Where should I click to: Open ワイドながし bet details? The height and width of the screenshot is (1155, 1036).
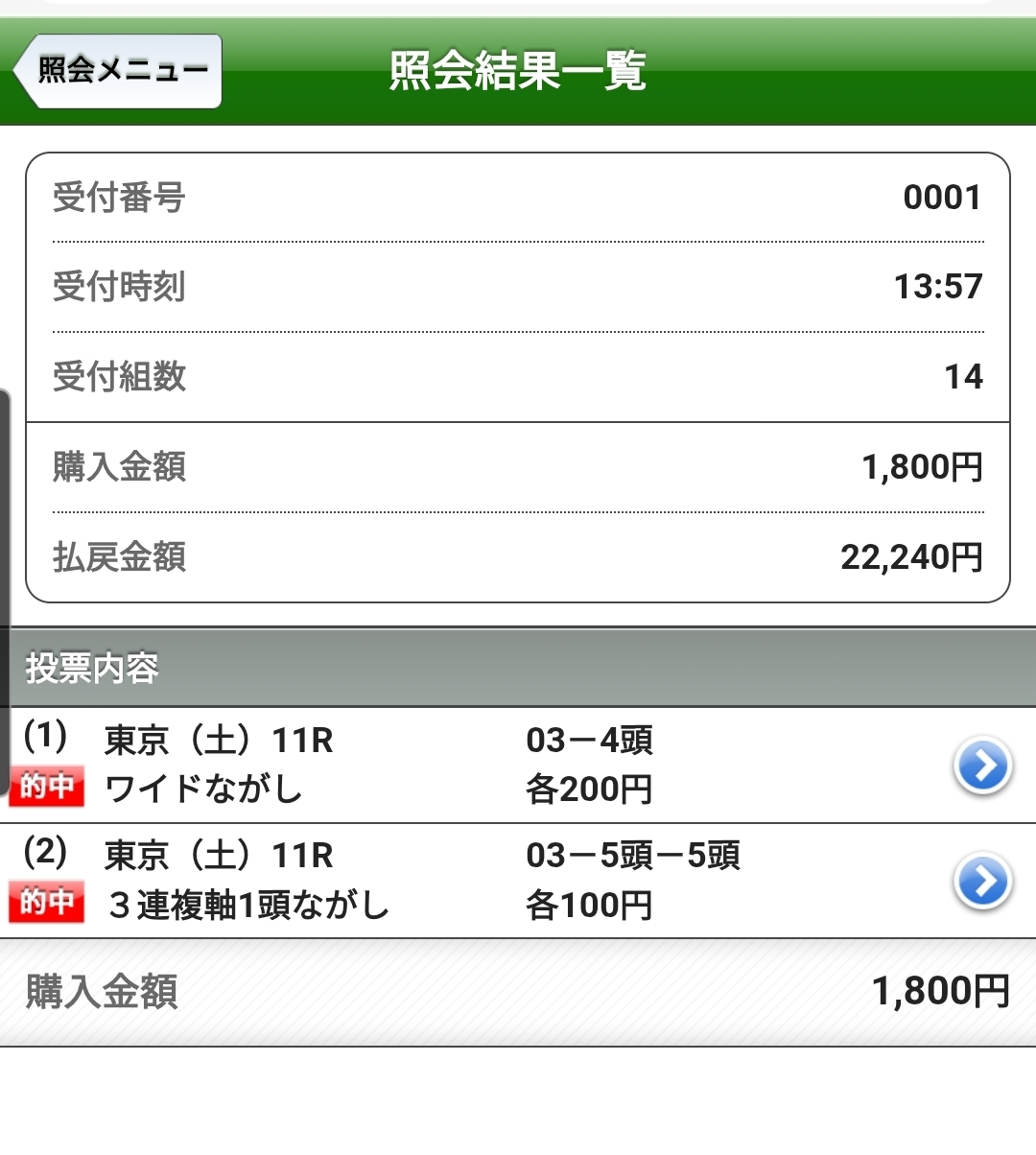tap(982, 766)
